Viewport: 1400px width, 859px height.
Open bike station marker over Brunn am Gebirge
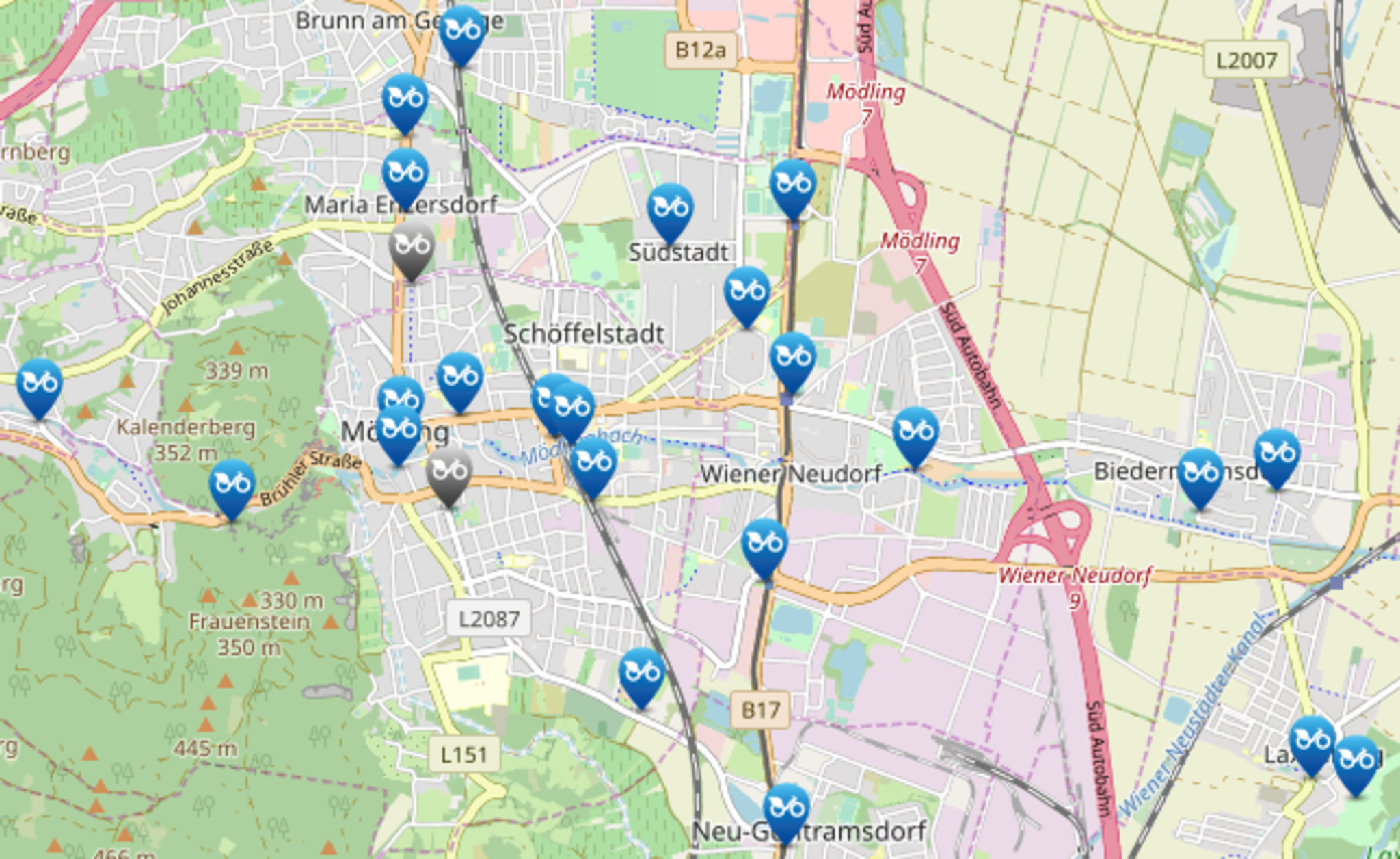[x=463, y=32]
